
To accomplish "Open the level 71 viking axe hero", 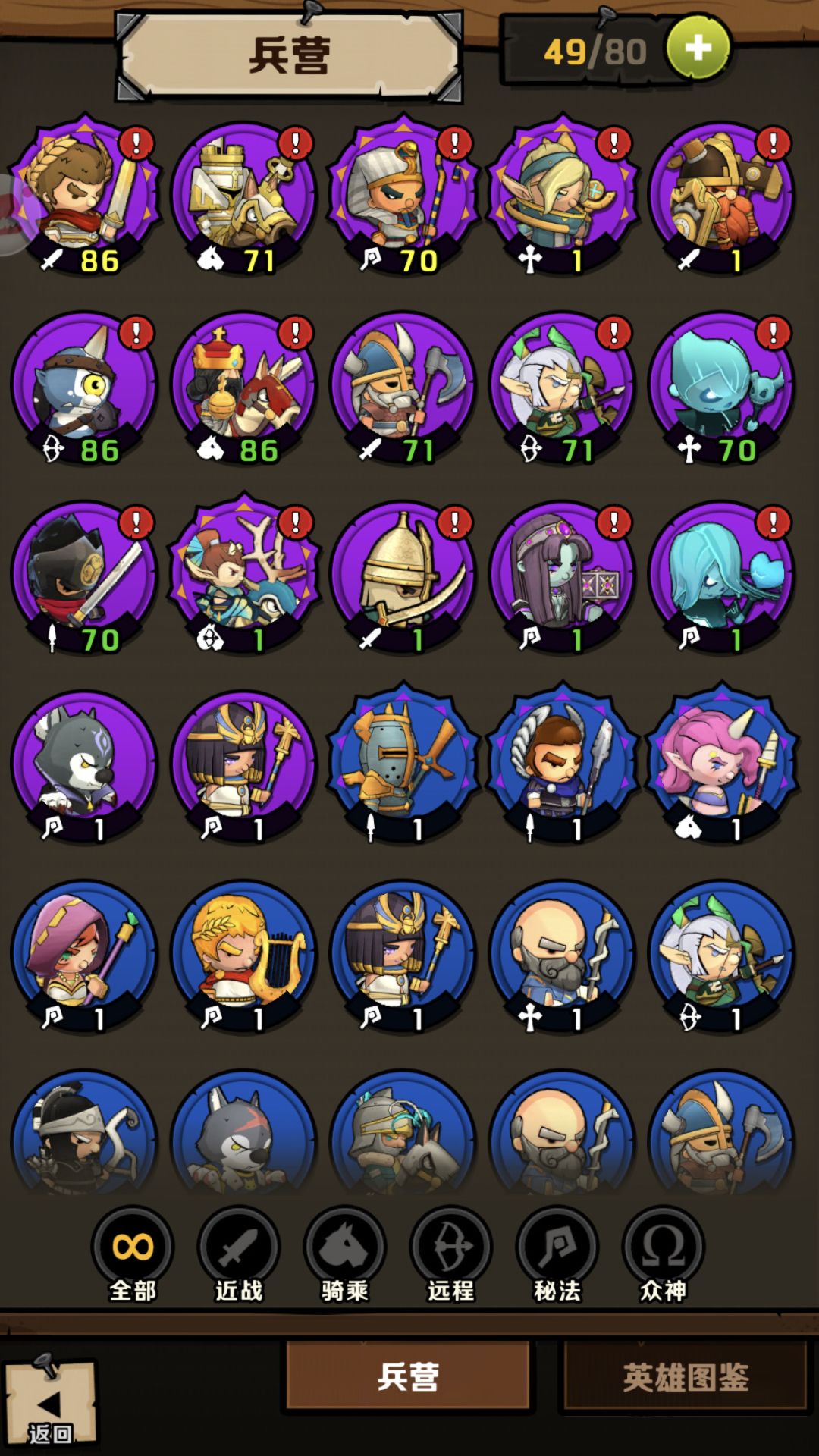I will [403, 387].
